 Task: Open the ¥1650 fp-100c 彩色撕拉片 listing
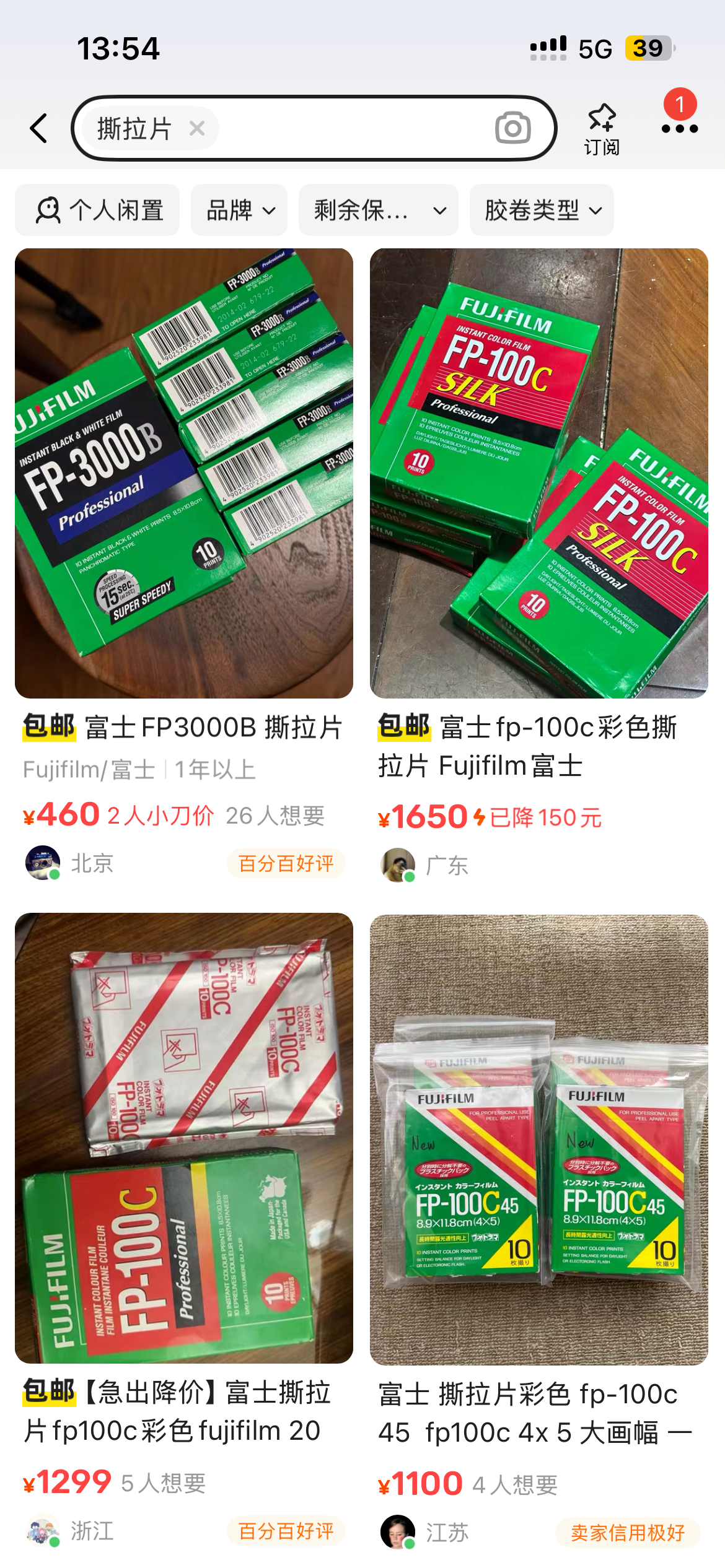[538, 474]
